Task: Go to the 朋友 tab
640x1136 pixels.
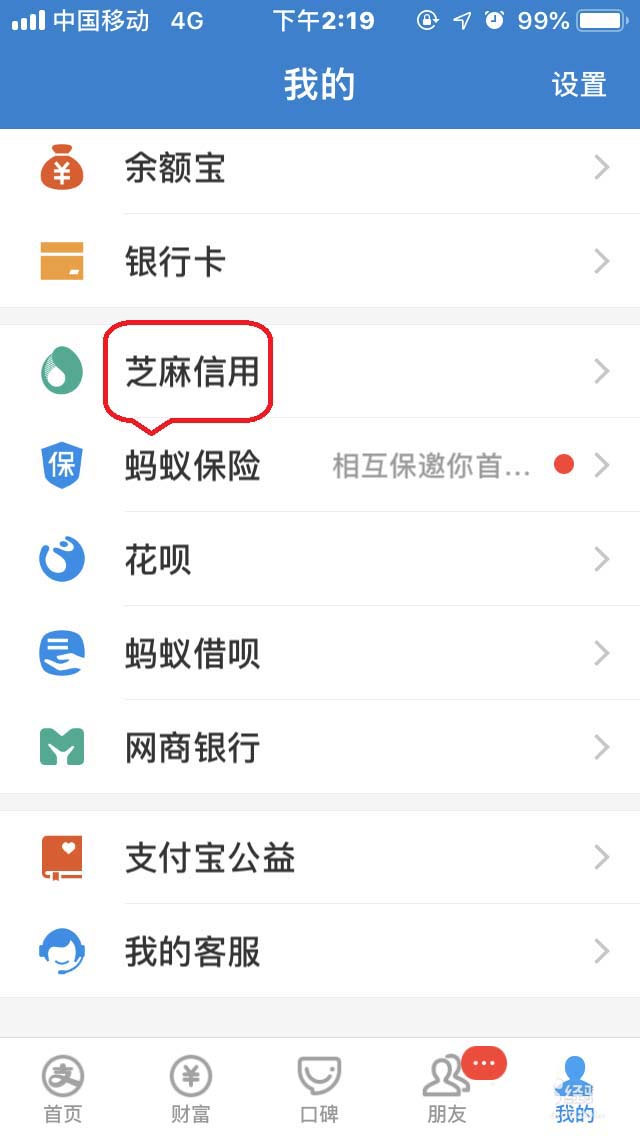Action: 447,1088
